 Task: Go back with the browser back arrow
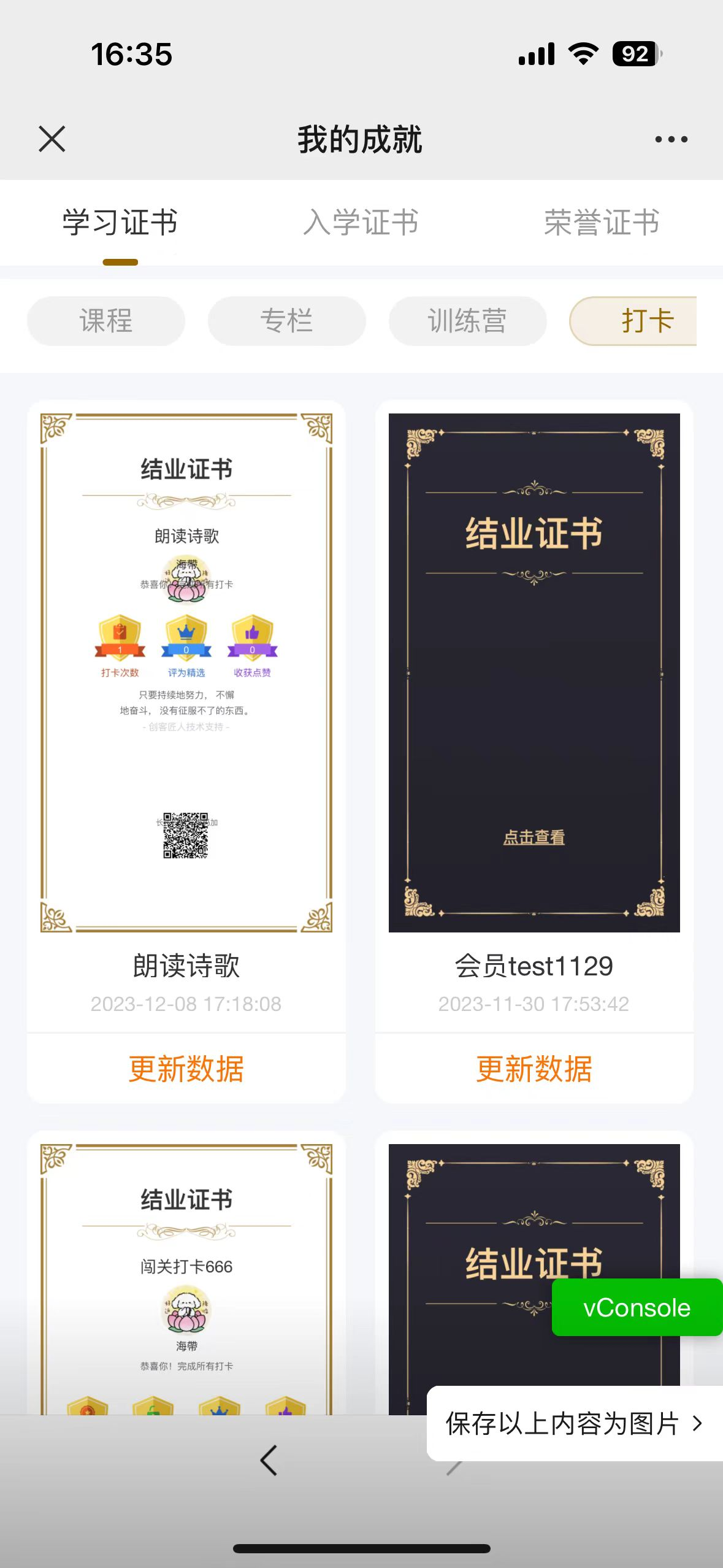click(269, 1460)
